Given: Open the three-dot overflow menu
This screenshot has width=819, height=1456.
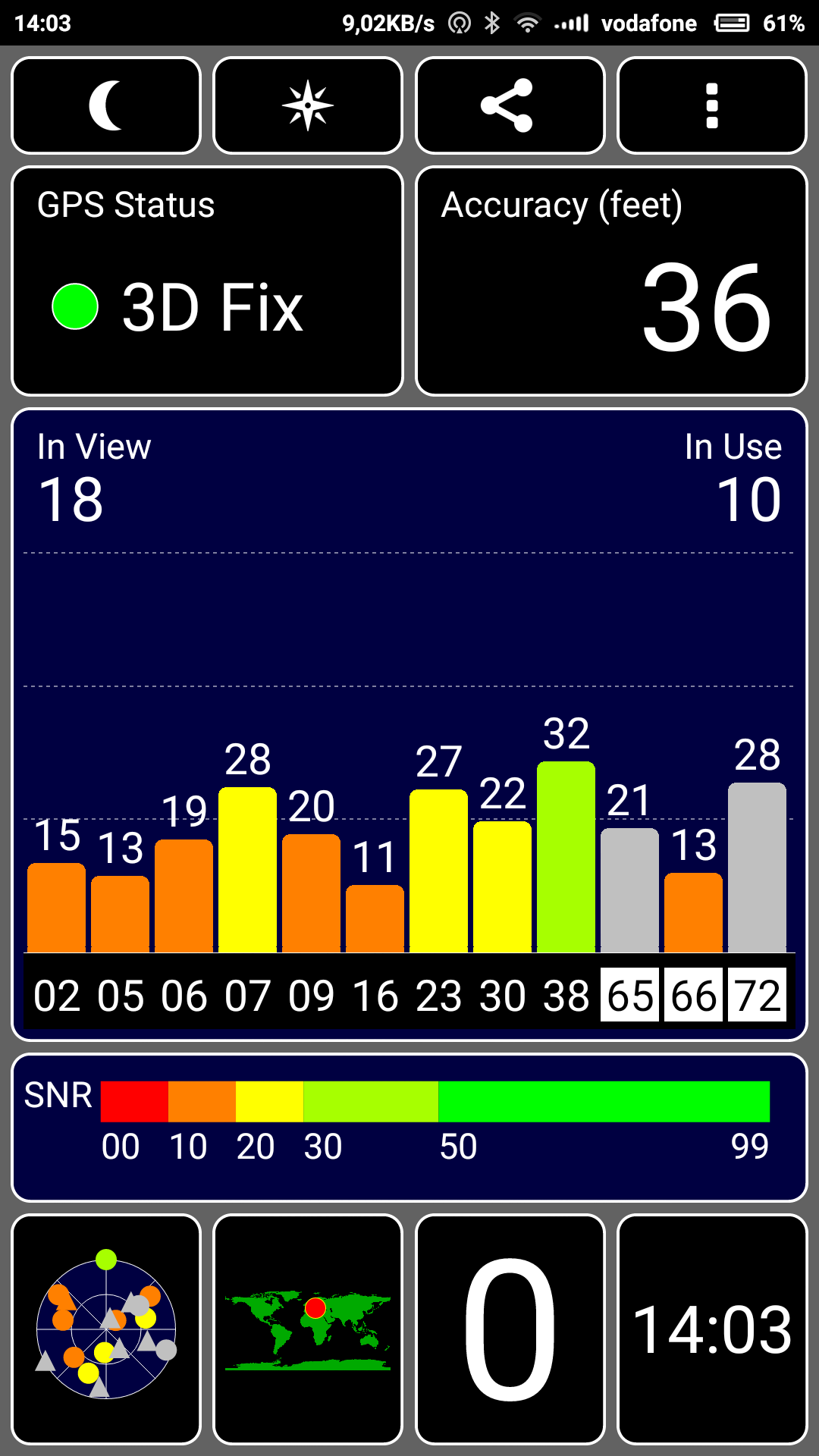Looking at the screenshot, I should tap(712, 105).
